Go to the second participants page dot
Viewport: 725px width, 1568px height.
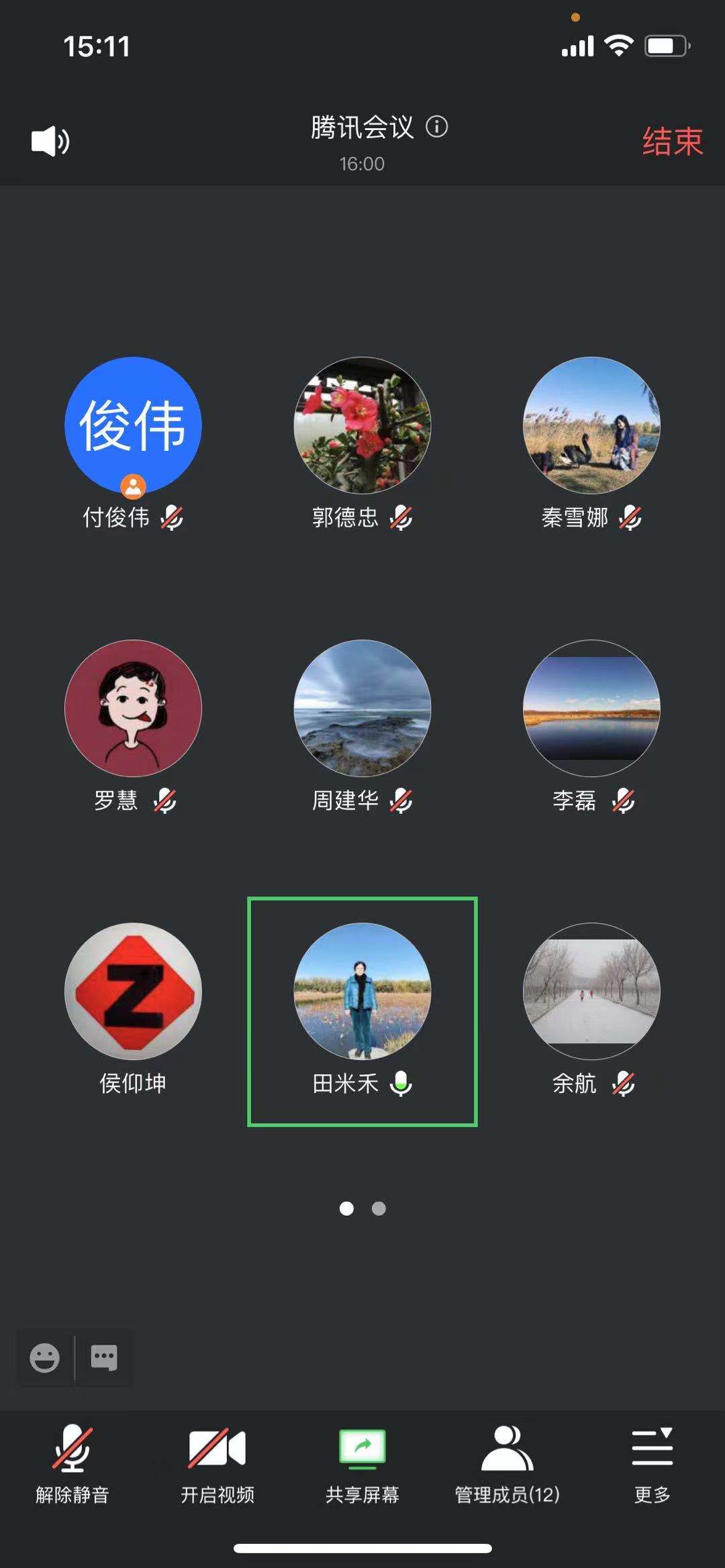(379, 1208)
